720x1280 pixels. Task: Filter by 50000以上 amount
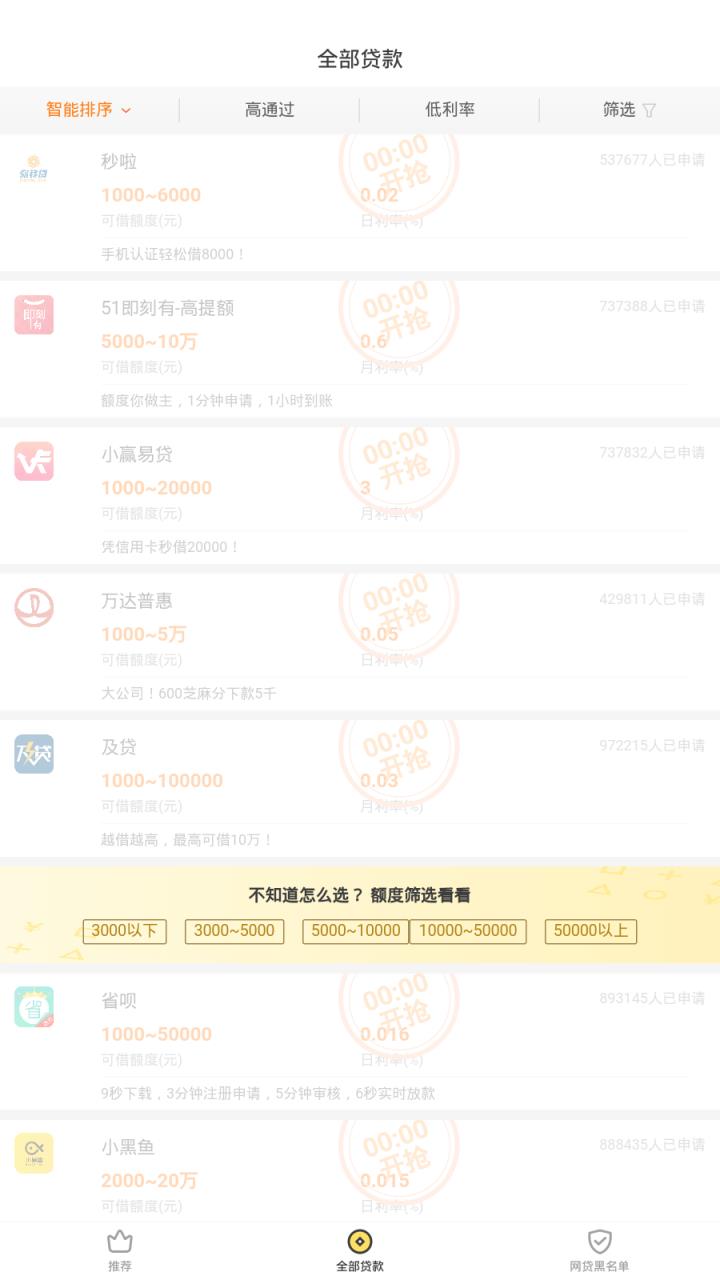(591, 931)
